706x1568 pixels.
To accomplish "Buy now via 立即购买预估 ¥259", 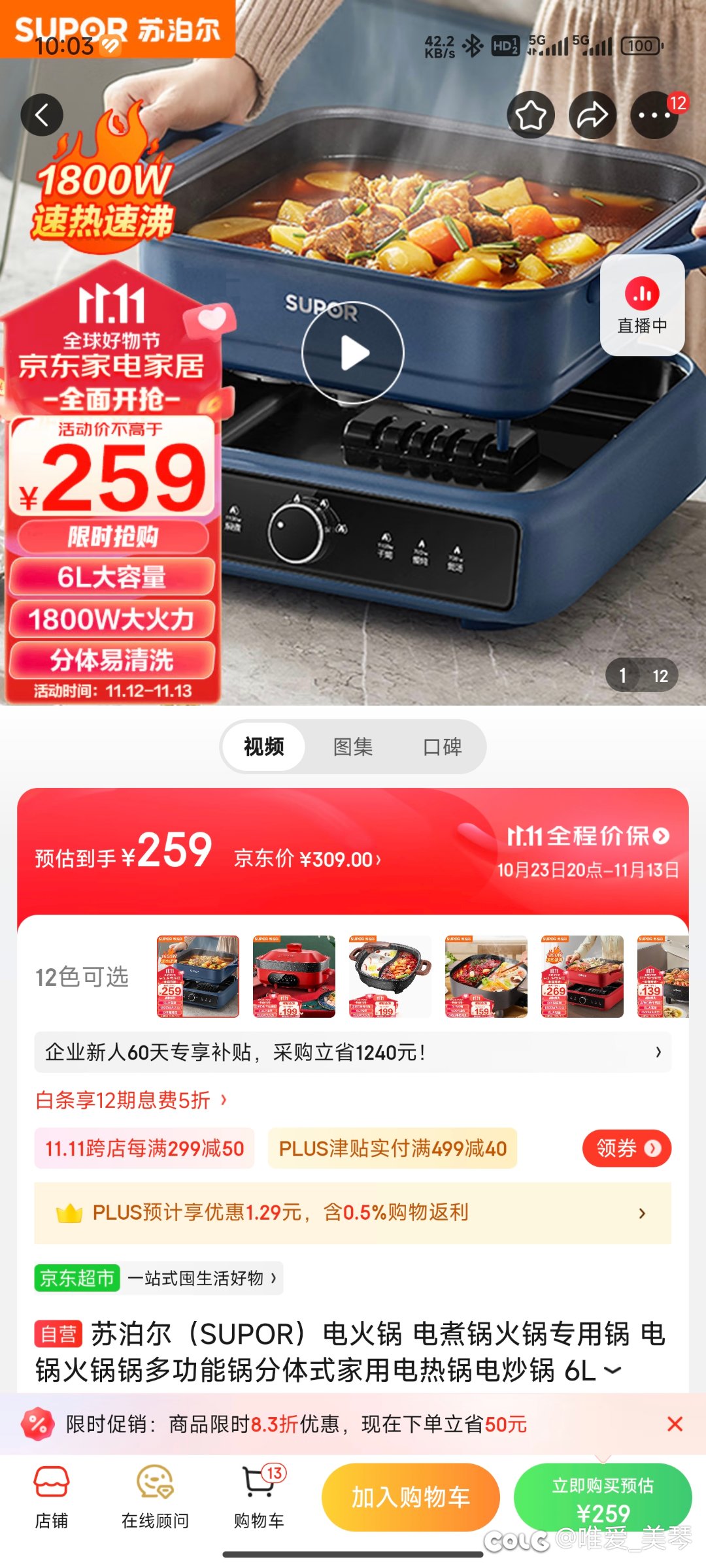I will (x=603, y=1497).
